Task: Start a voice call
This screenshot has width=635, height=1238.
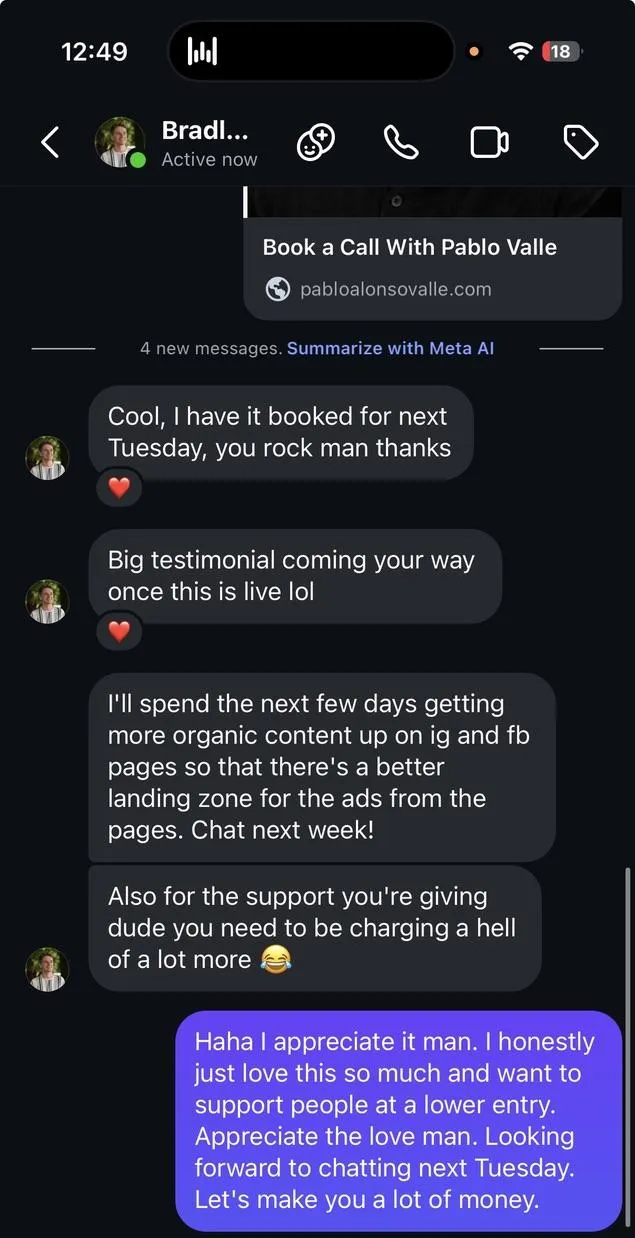Action: (401, 143)
